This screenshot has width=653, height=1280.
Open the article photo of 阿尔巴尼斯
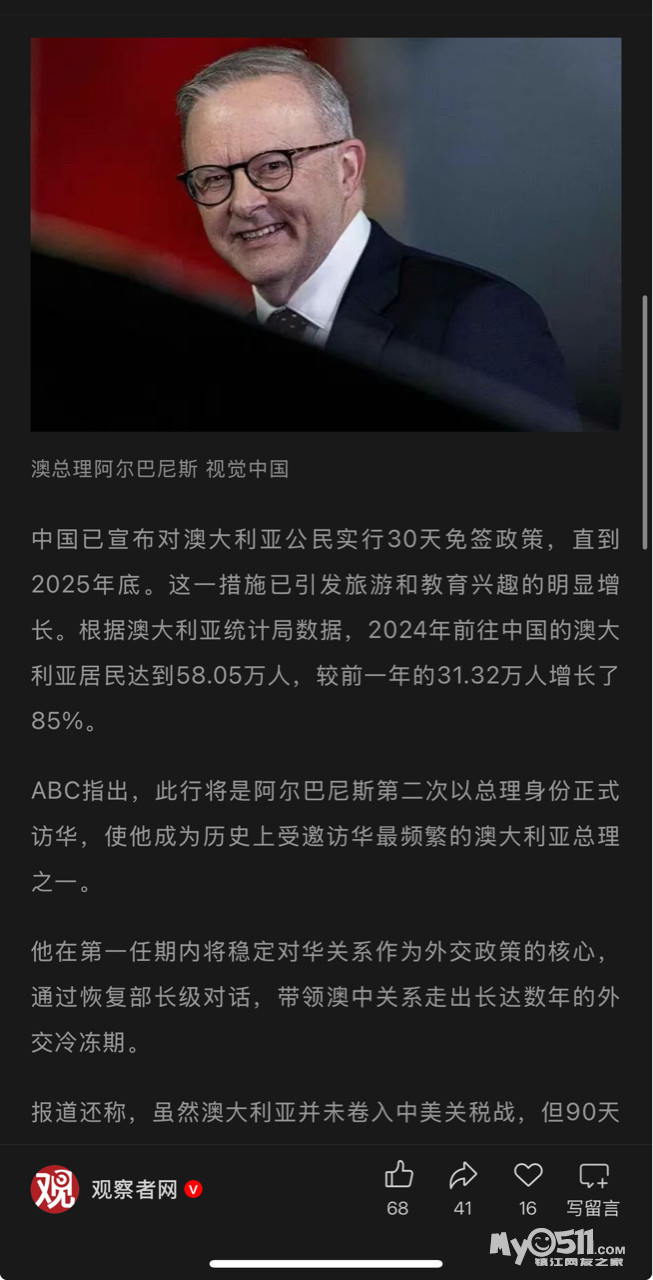coord(325,235)
